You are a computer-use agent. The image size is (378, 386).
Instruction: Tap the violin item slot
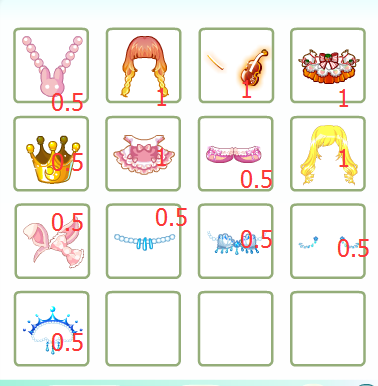tap(236, 65)
